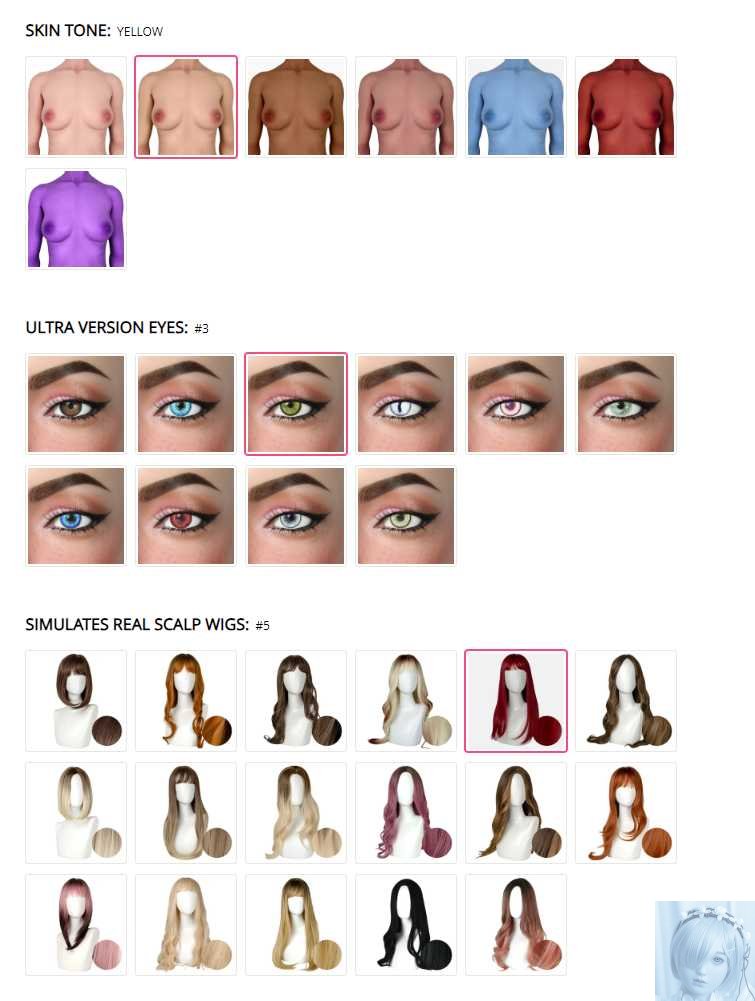755x1001 pixels.
Task: Choose the orange wavy wig without bangs
Action: (186, 701)
